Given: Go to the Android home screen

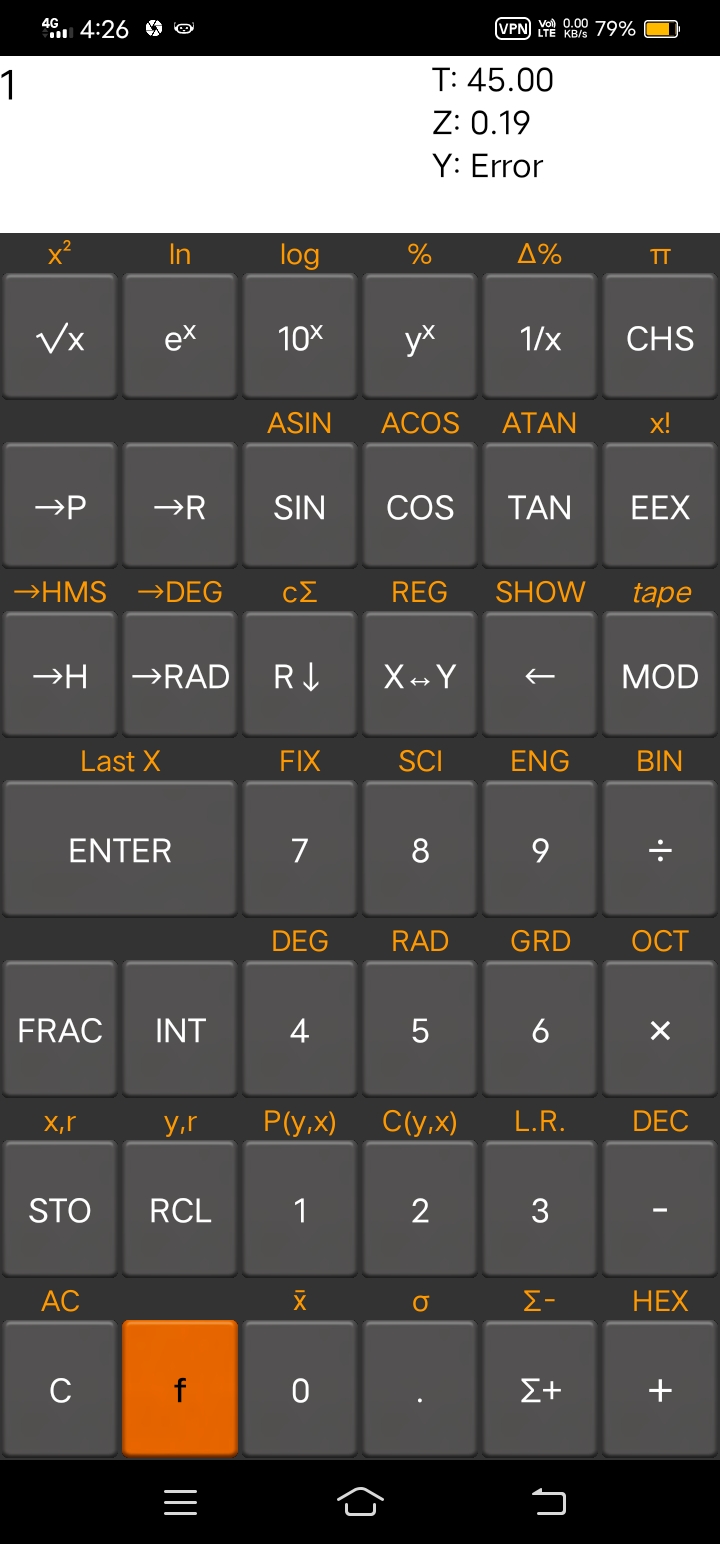Looking at the screenshot, I should coord(360,1501).
